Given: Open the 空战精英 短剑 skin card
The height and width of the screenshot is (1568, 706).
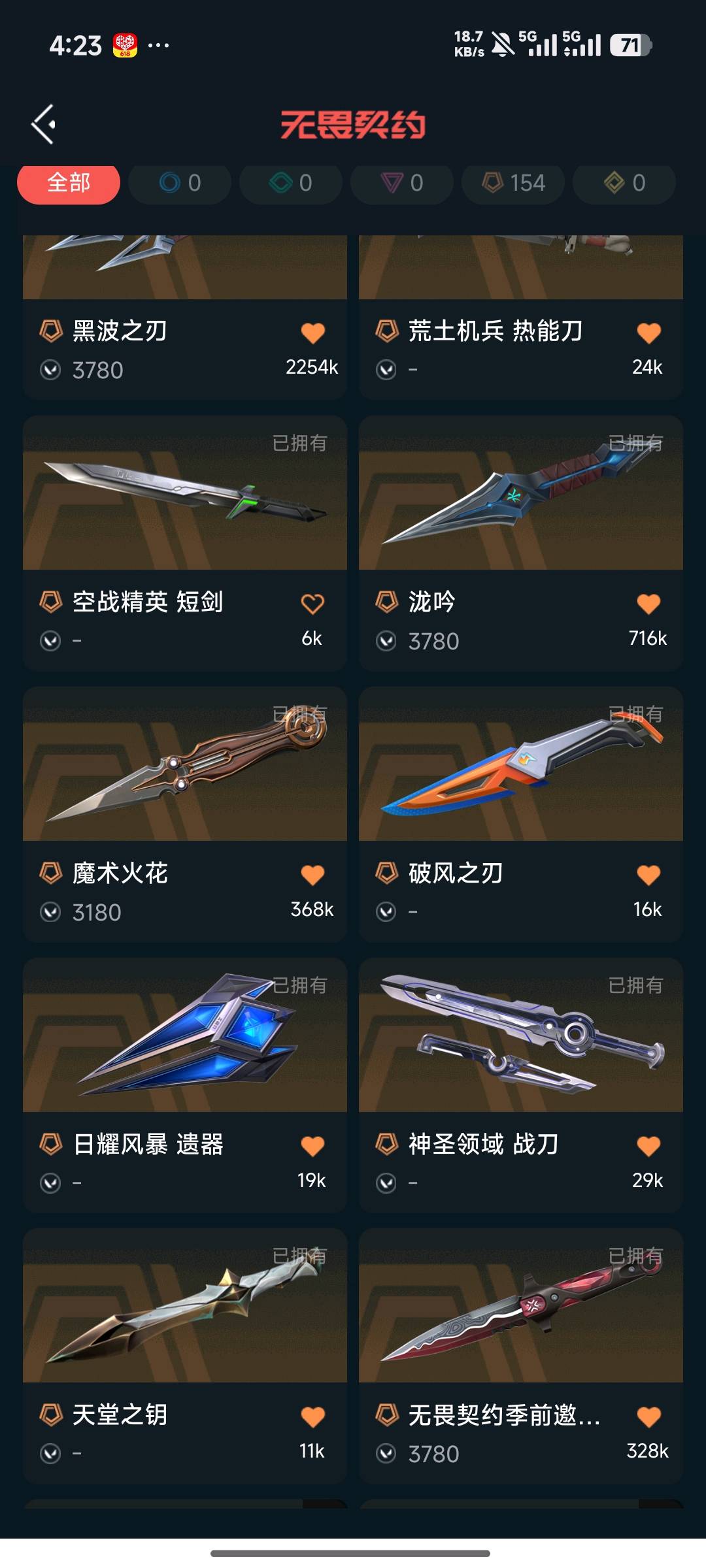Looking at the screenshot, I should pos(185,543).
